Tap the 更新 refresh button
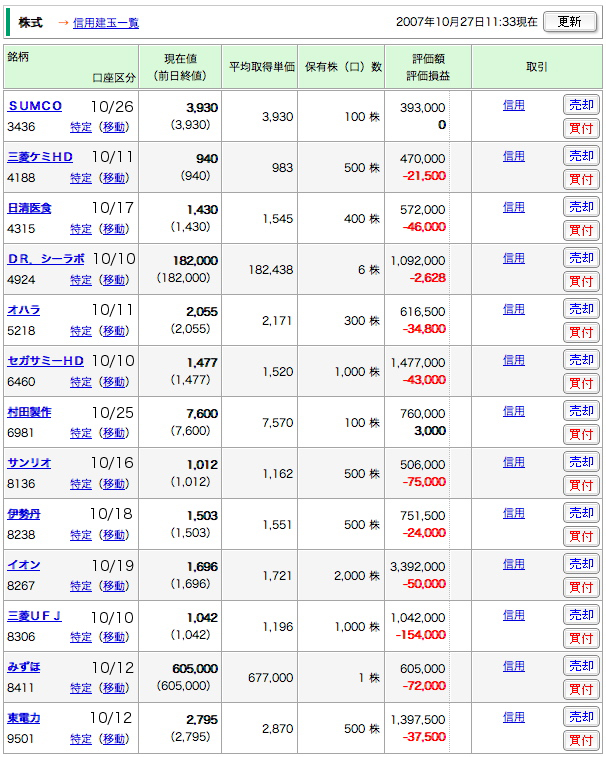The image size is (606, 757). pyautogui.click(x=569, y=22)
